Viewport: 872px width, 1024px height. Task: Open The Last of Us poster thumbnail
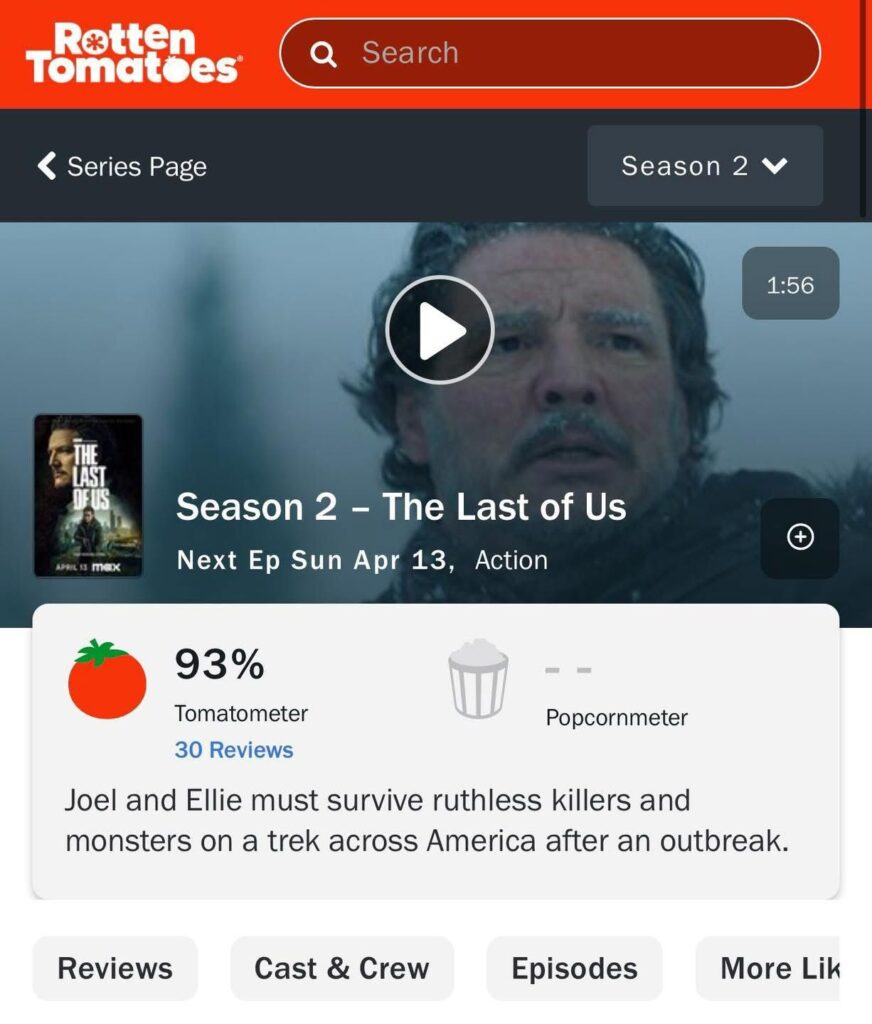[88, 496]
